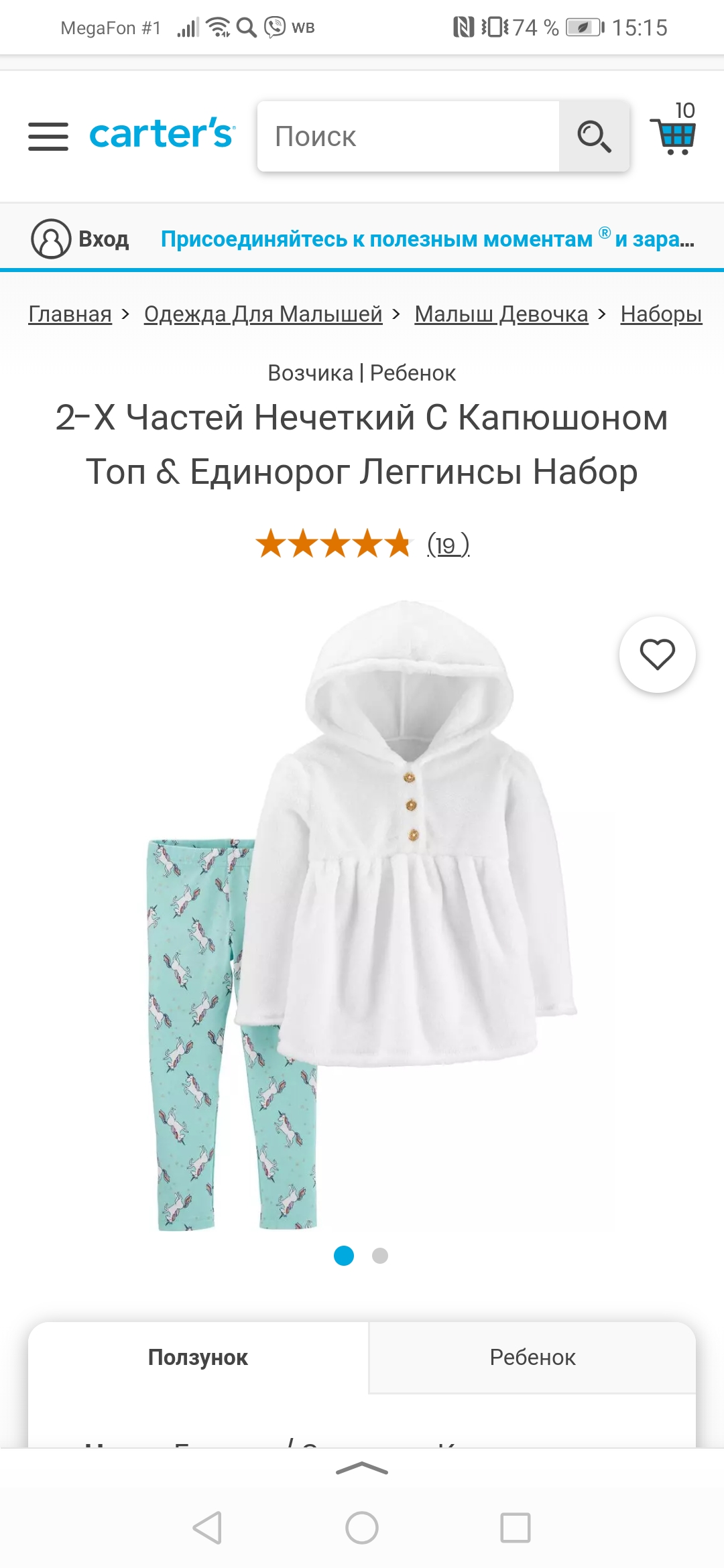This screenshot has width=724, height=1568.
Task: Switch to the Ребенок tab
Action: 532,1358
